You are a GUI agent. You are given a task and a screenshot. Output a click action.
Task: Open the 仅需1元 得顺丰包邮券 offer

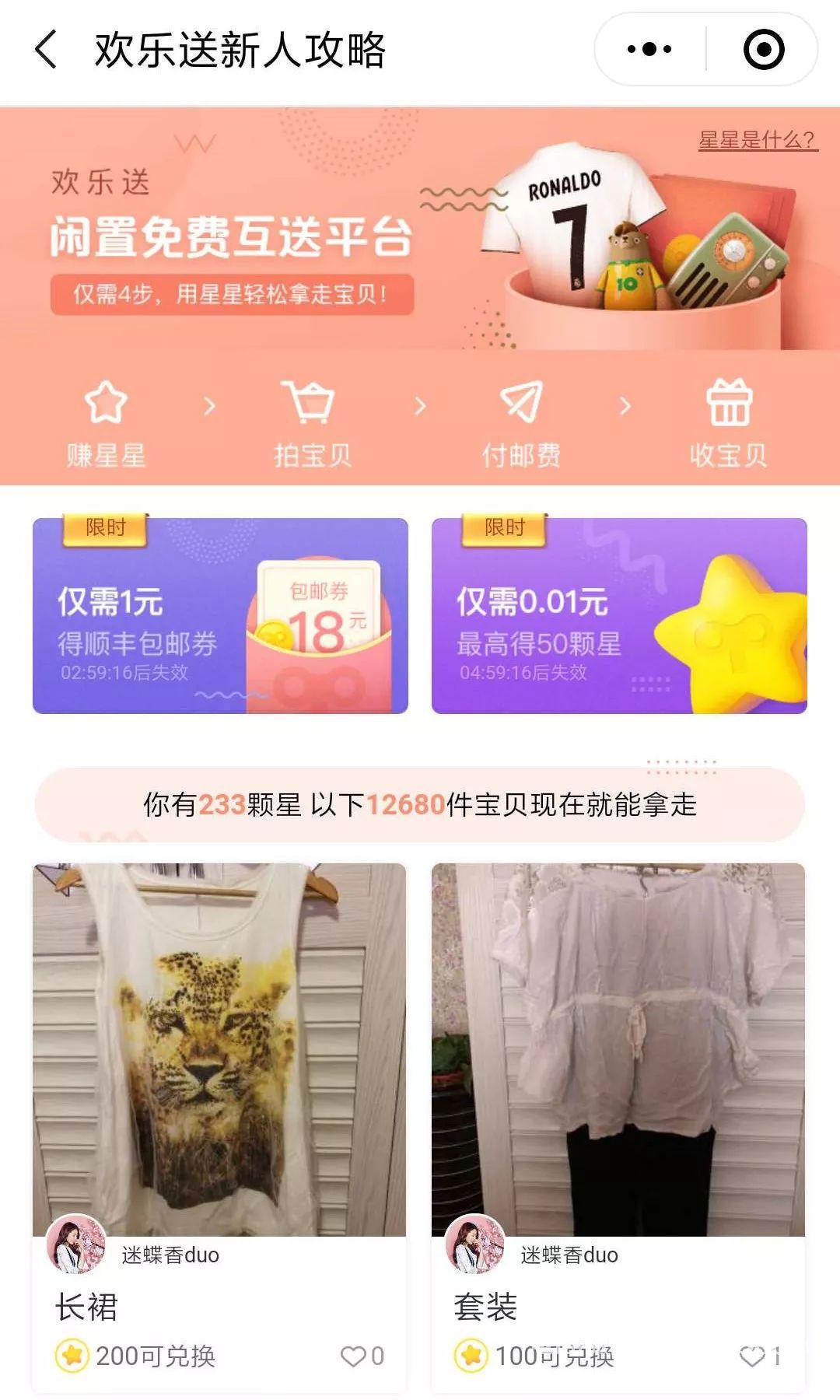tap(220, 615)
